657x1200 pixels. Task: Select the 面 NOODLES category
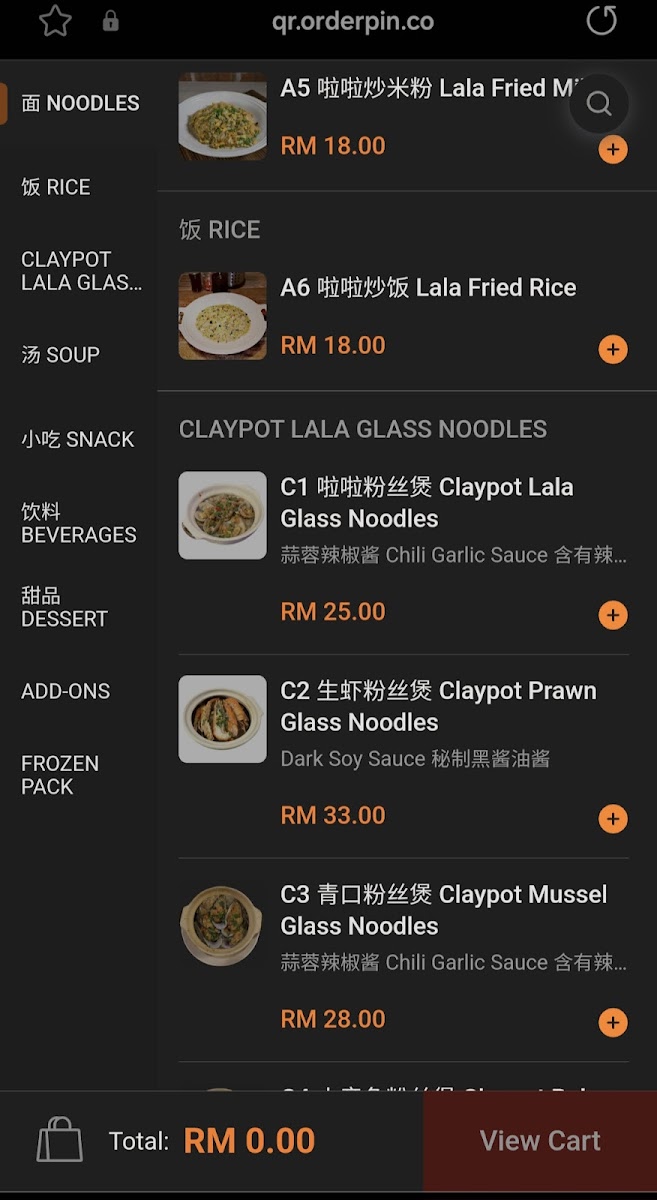pos(80,103)
